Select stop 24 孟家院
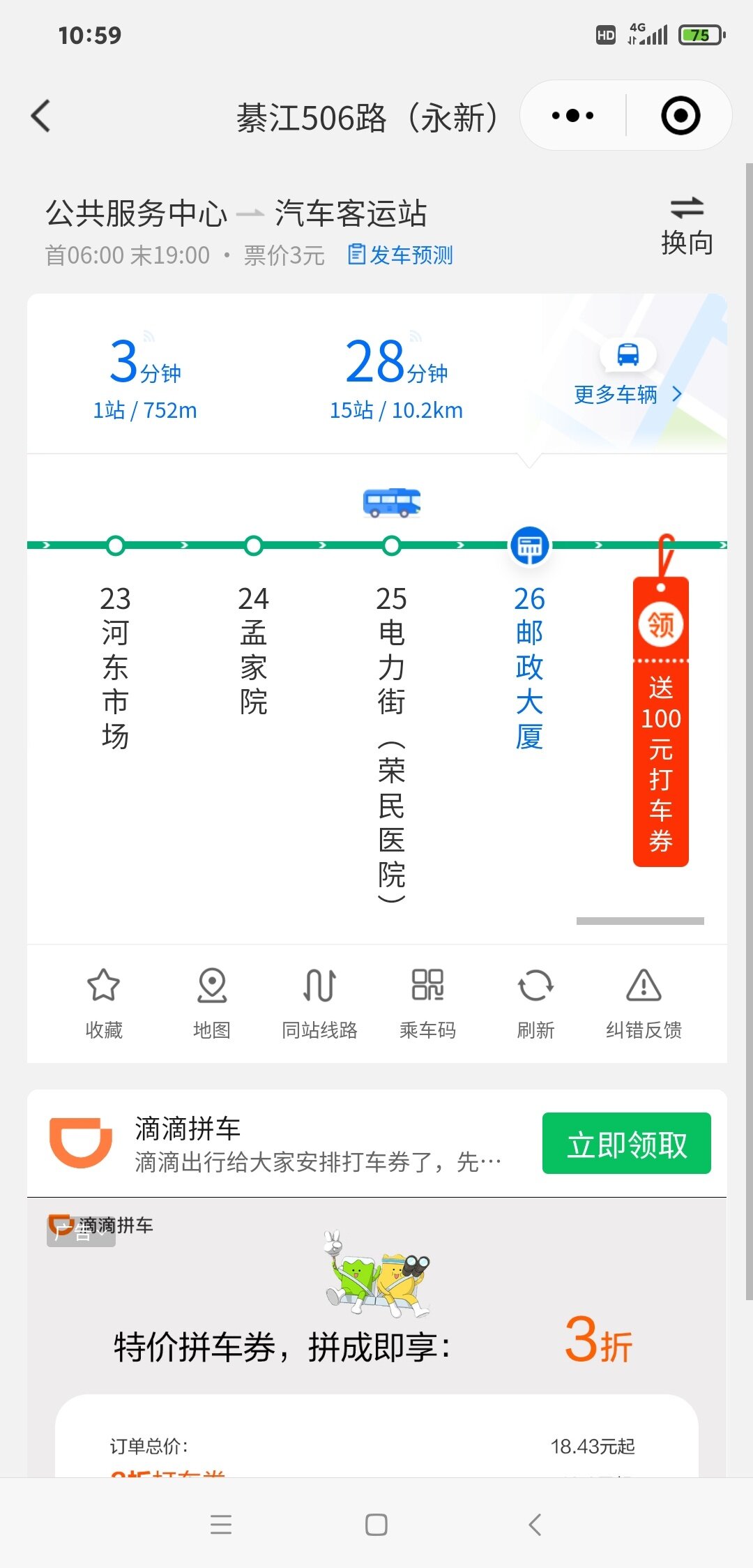 pyautogui.click(x=254, y=649)
